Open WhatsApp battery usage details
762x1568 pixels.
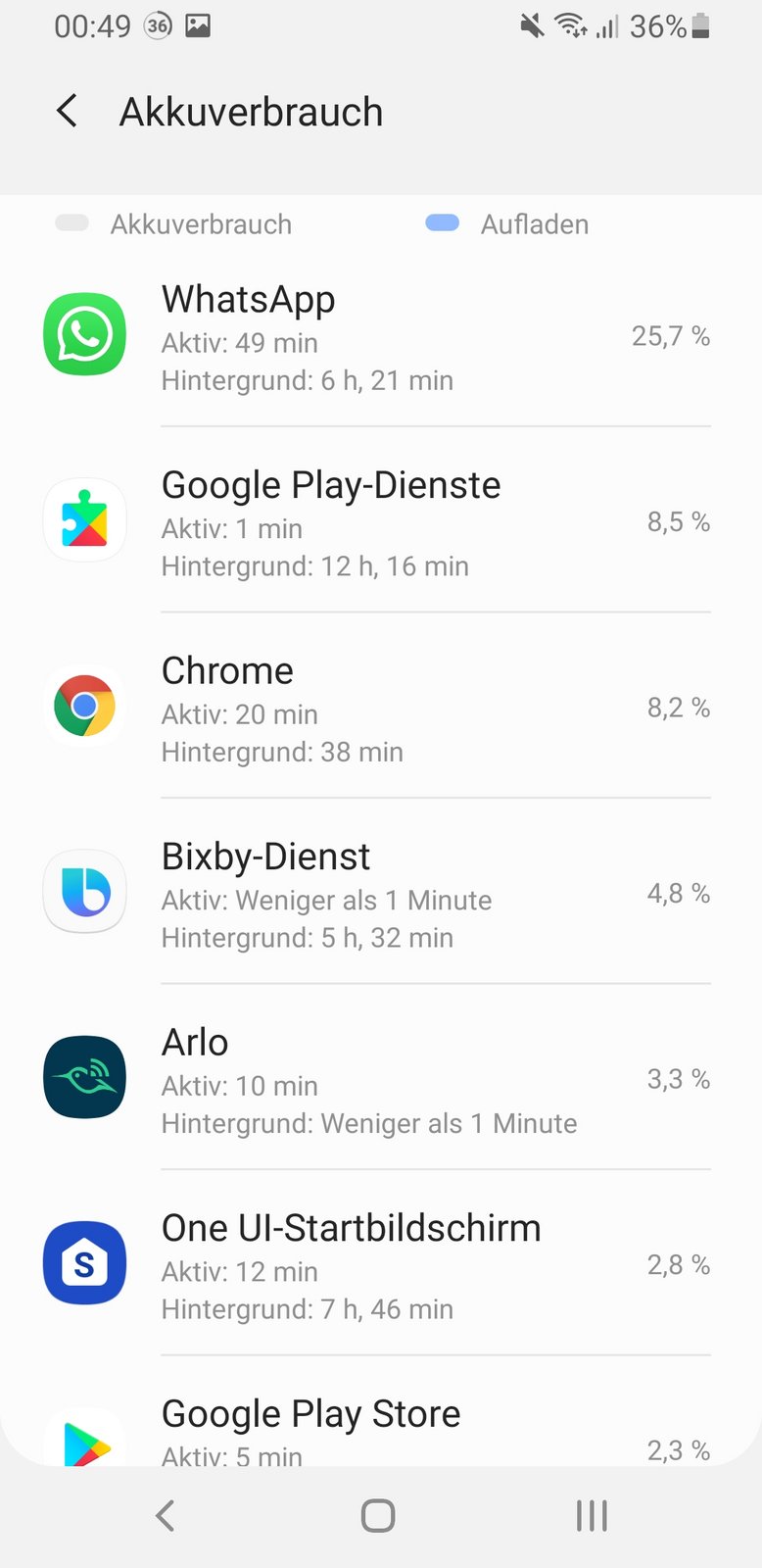coord(381,335)
